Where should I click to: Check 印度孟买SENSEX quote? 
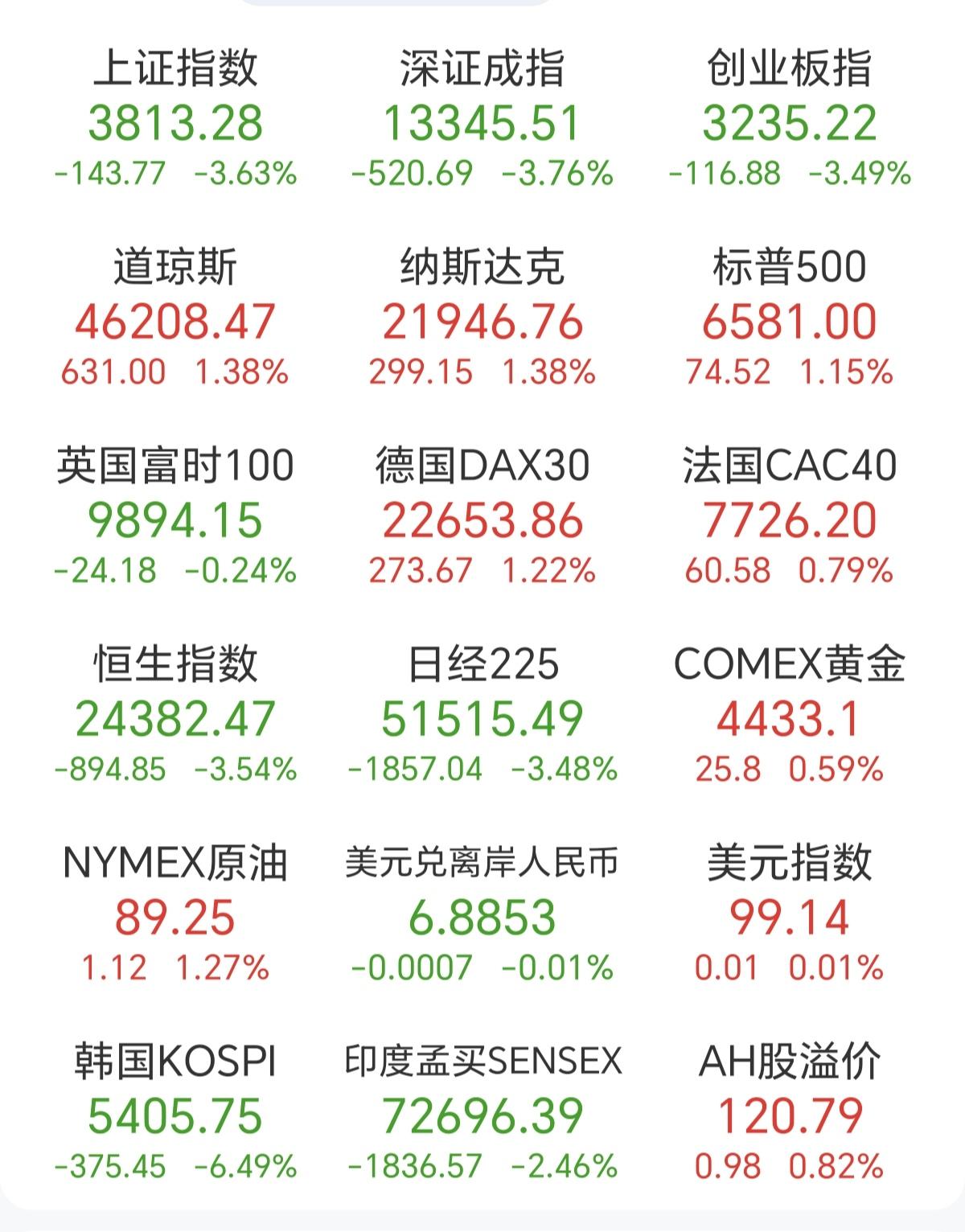pos(482,1114)
